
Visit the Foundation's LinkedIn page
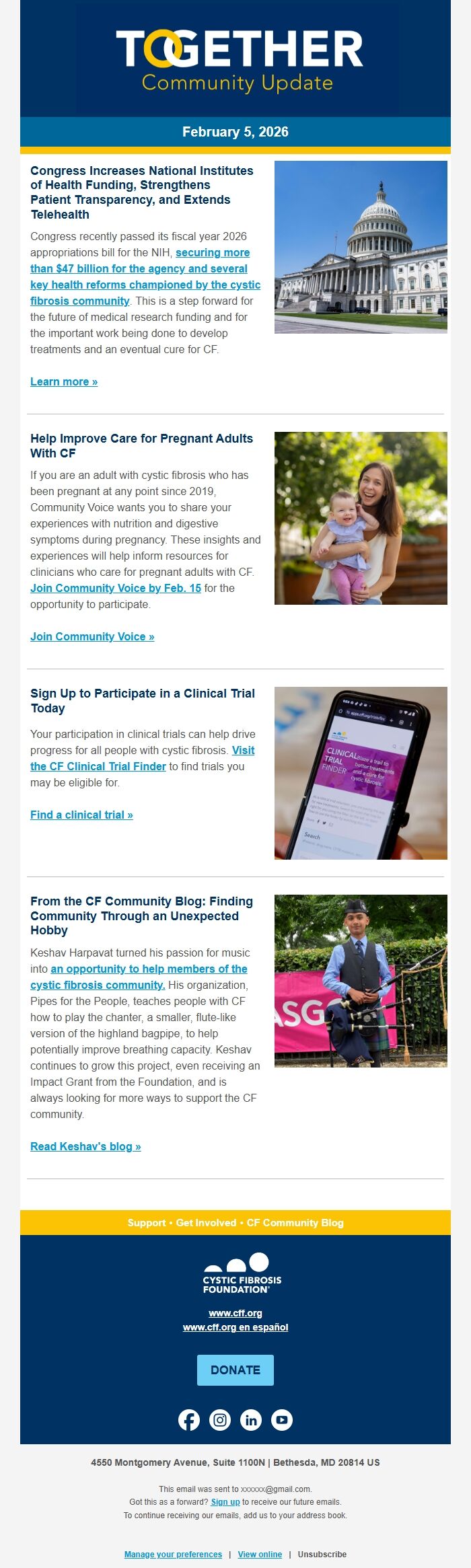click(x=251, y=1420)
